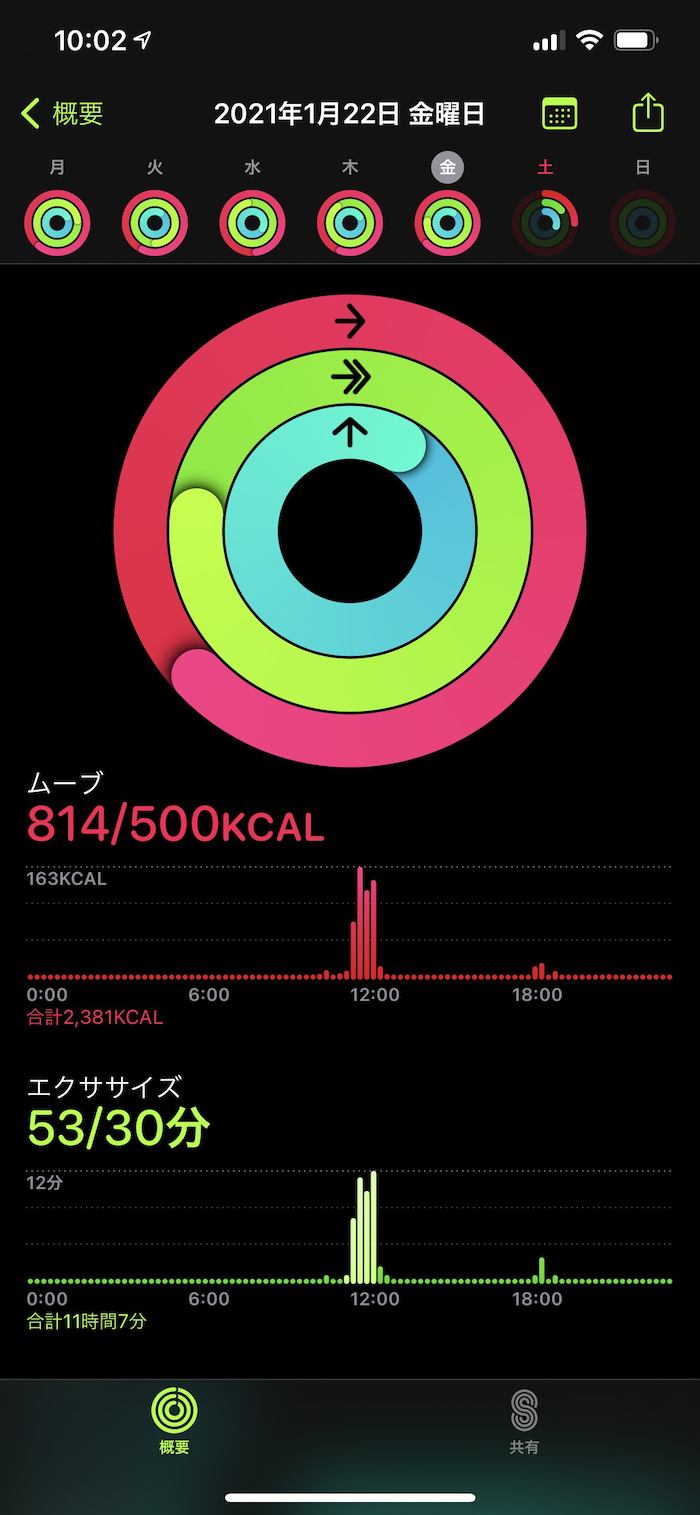The image size is (700, 1515).
Task: Switch to the 概要 tab
Action: pyautogui.click(x=174, y=1420)
